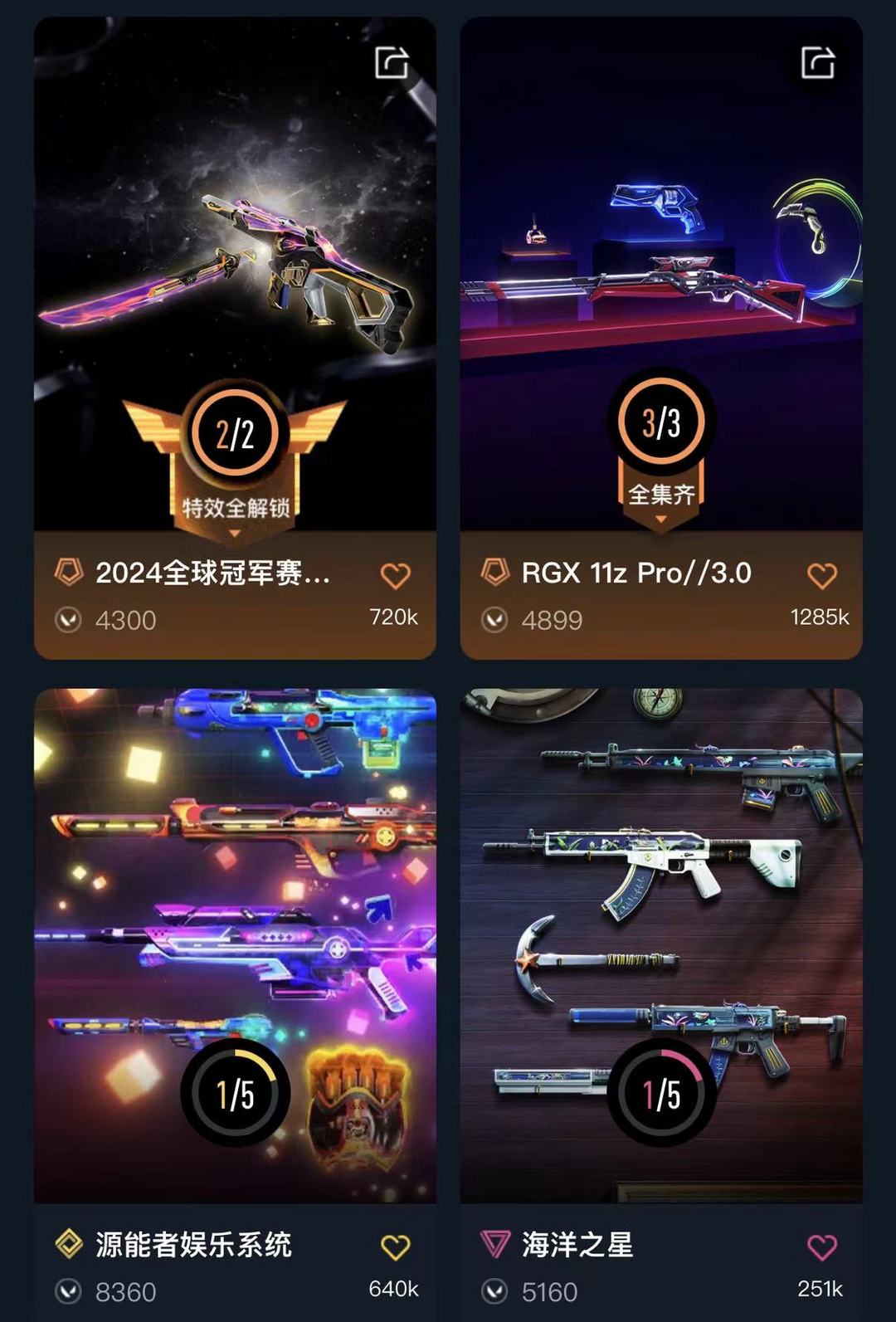Like the 2024全球冠军赛 bundle
Viewport: 896px width, 1322px height.
click(x=395, y=575)
